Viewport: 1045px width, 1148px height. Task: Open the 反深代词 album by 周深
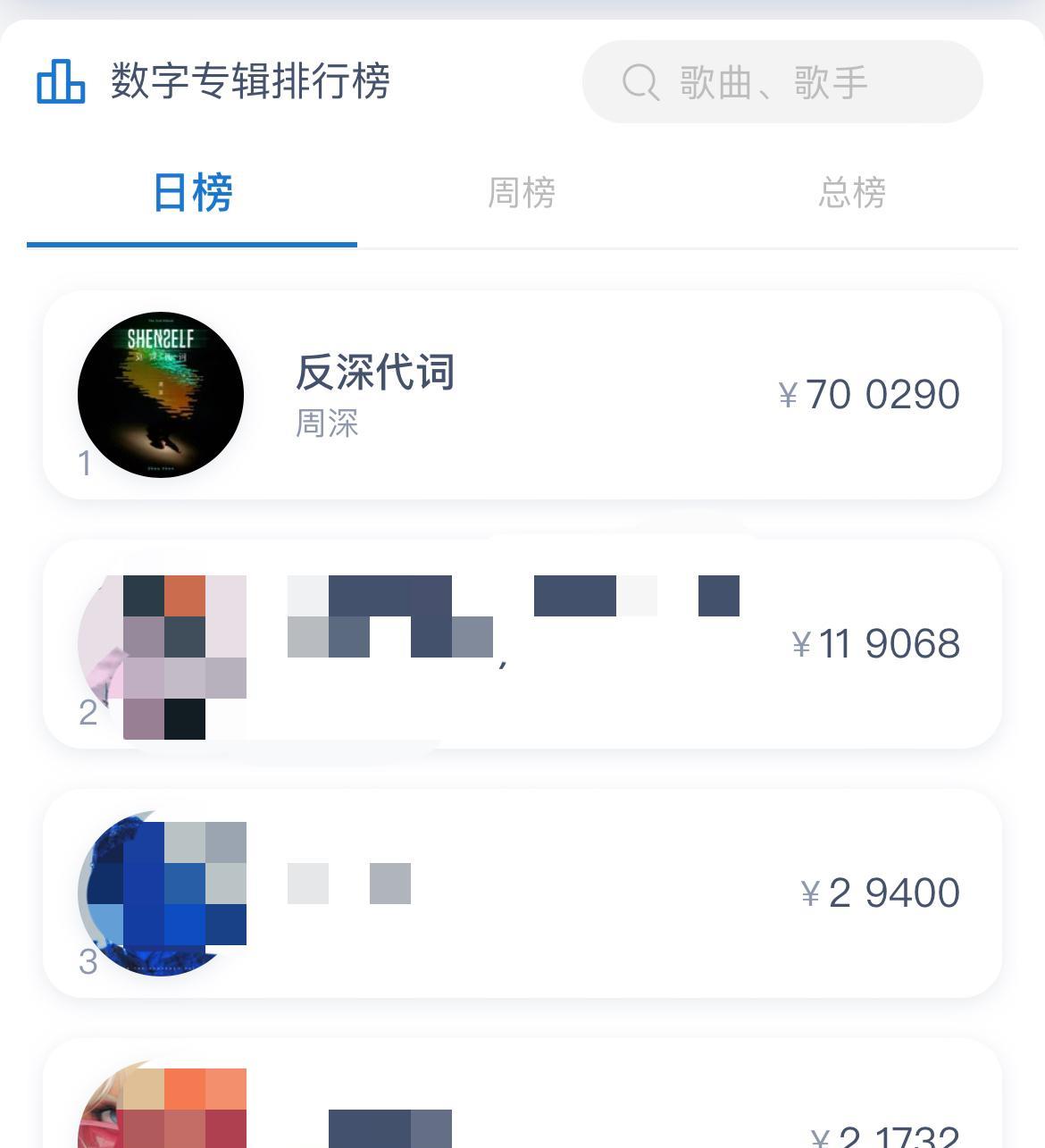(x=522, y=394)
